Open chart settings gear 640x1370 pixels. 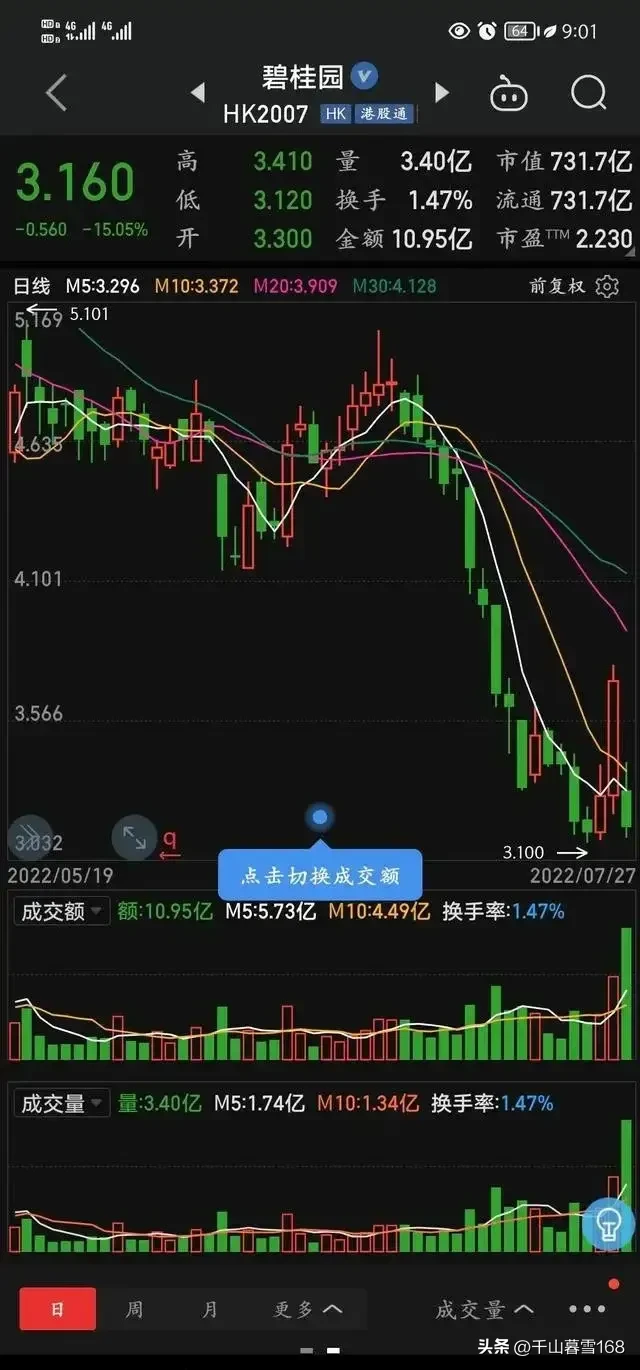pyautogui.click(x=607, y=286)
